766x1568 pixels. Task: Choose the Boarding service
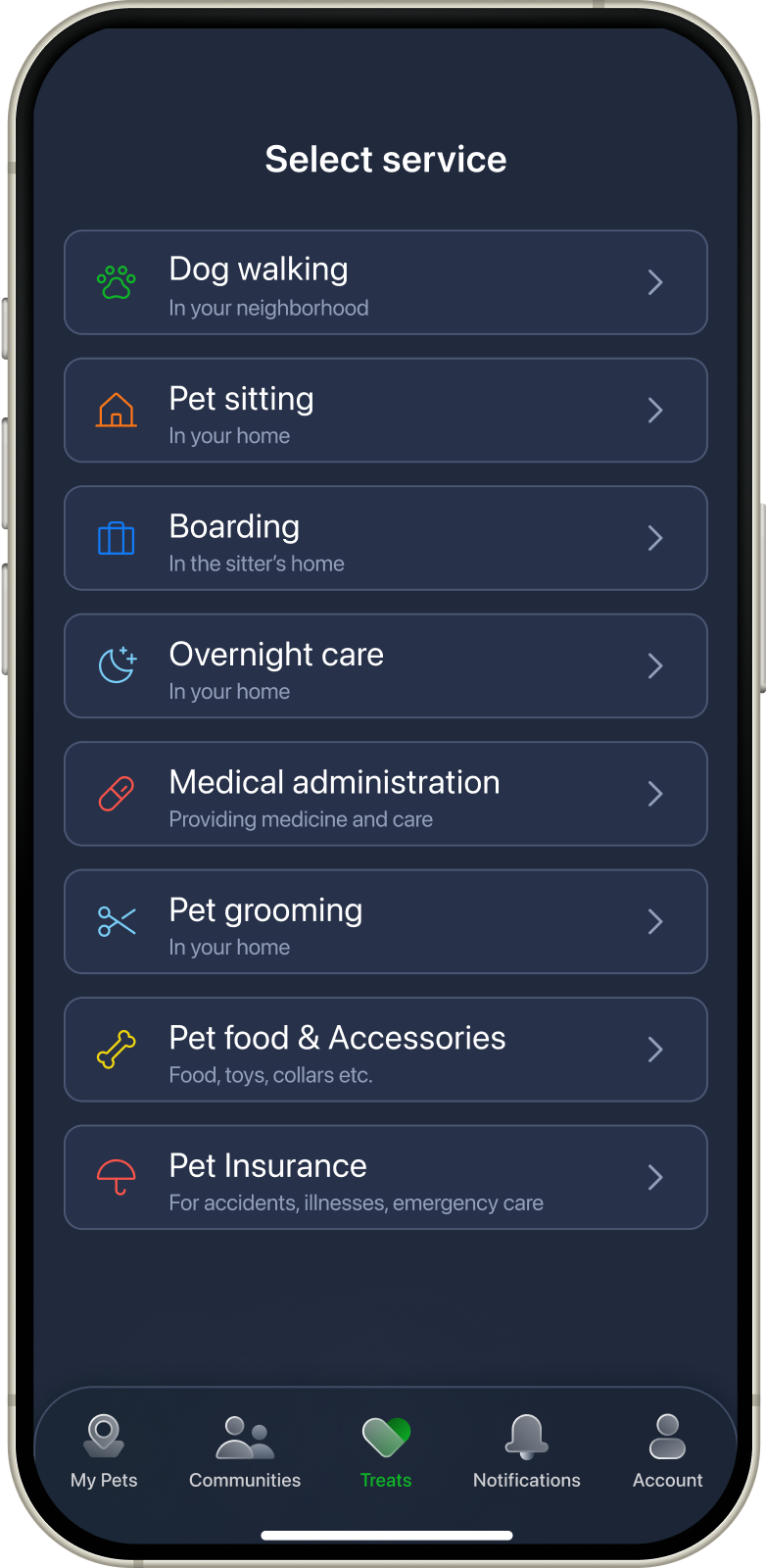tap(385, 538)
